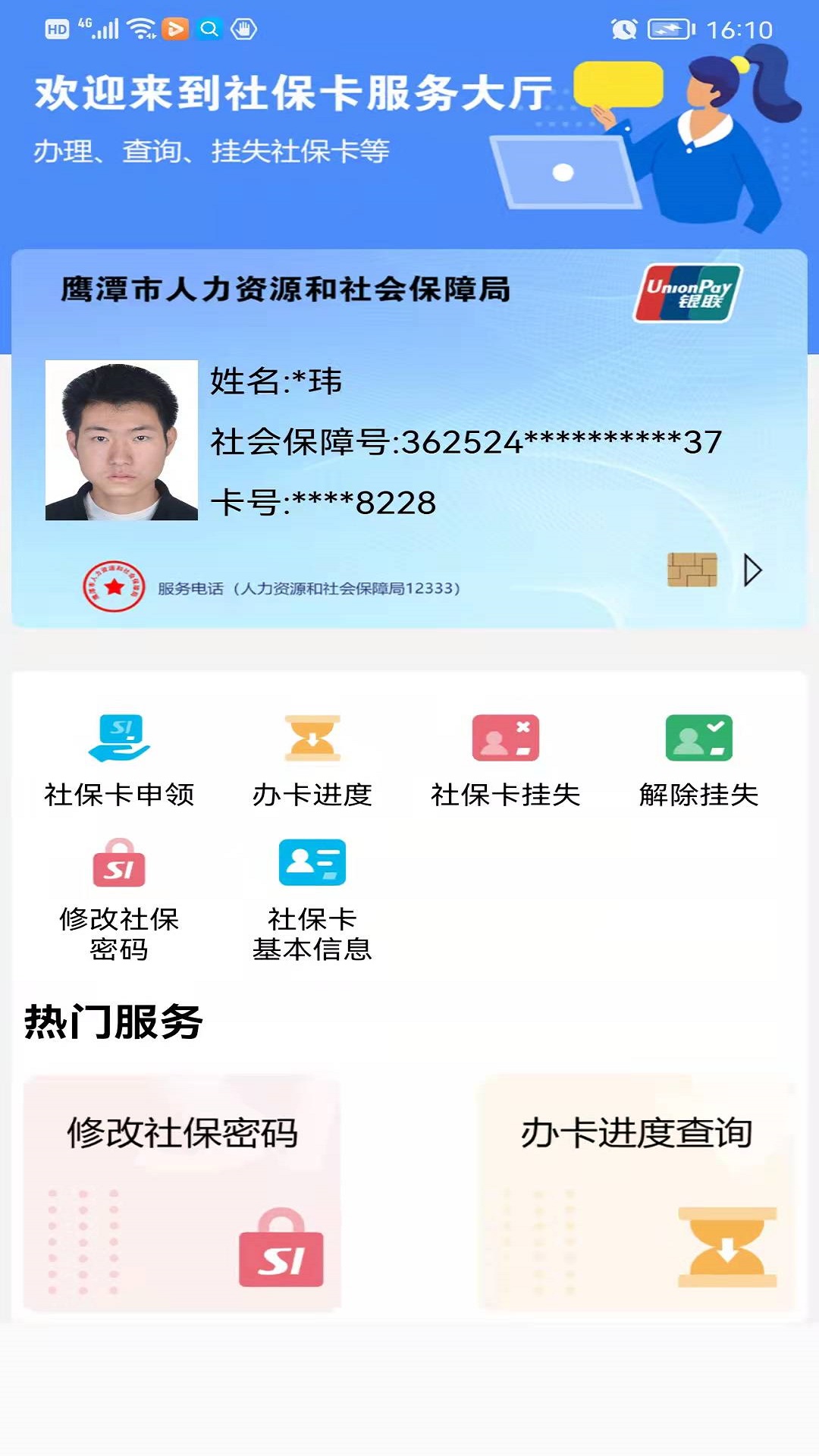819x1456 pixels.
Task: Open the 修改社保密码 hot service card
Action: point(182,1192)
